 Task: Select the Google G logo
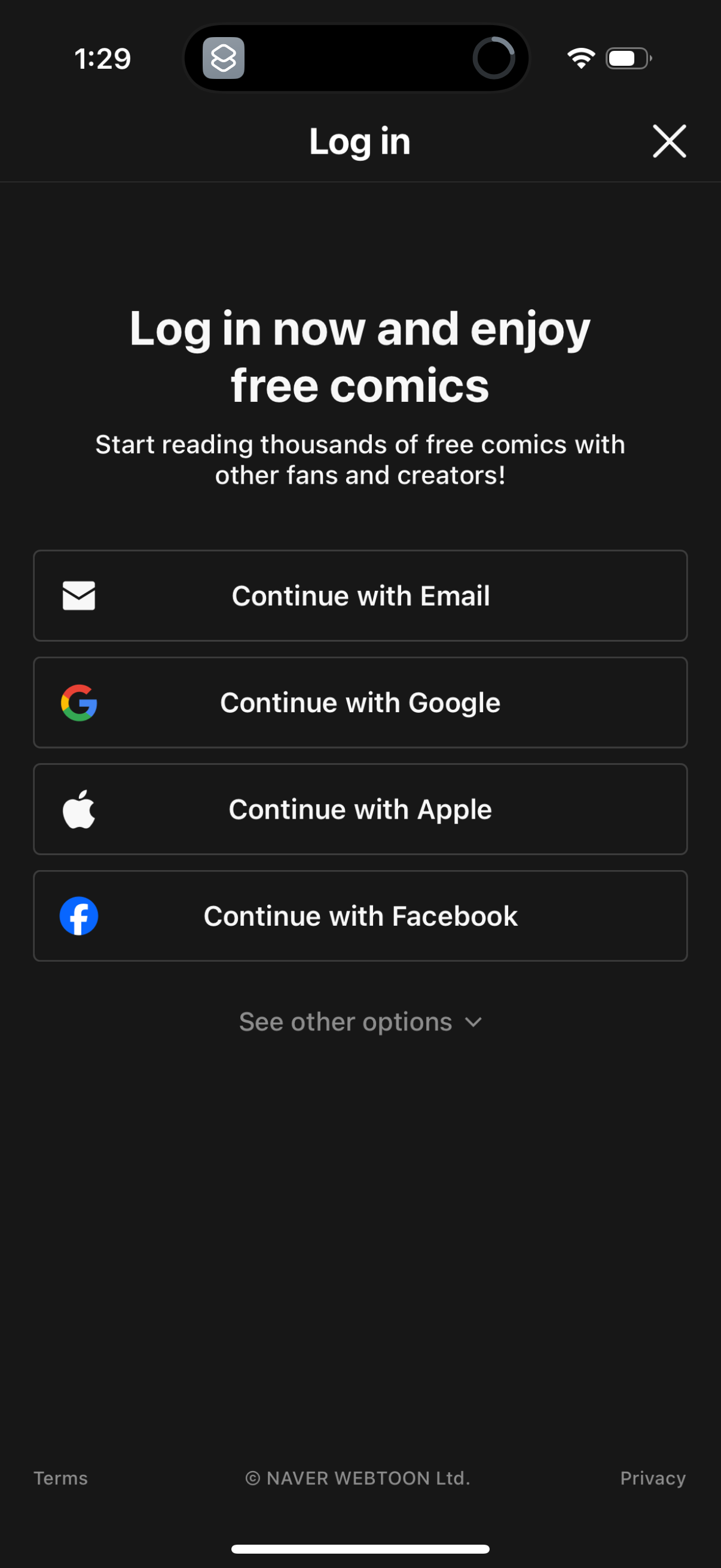pyautogui.click(x=79, y=703)
